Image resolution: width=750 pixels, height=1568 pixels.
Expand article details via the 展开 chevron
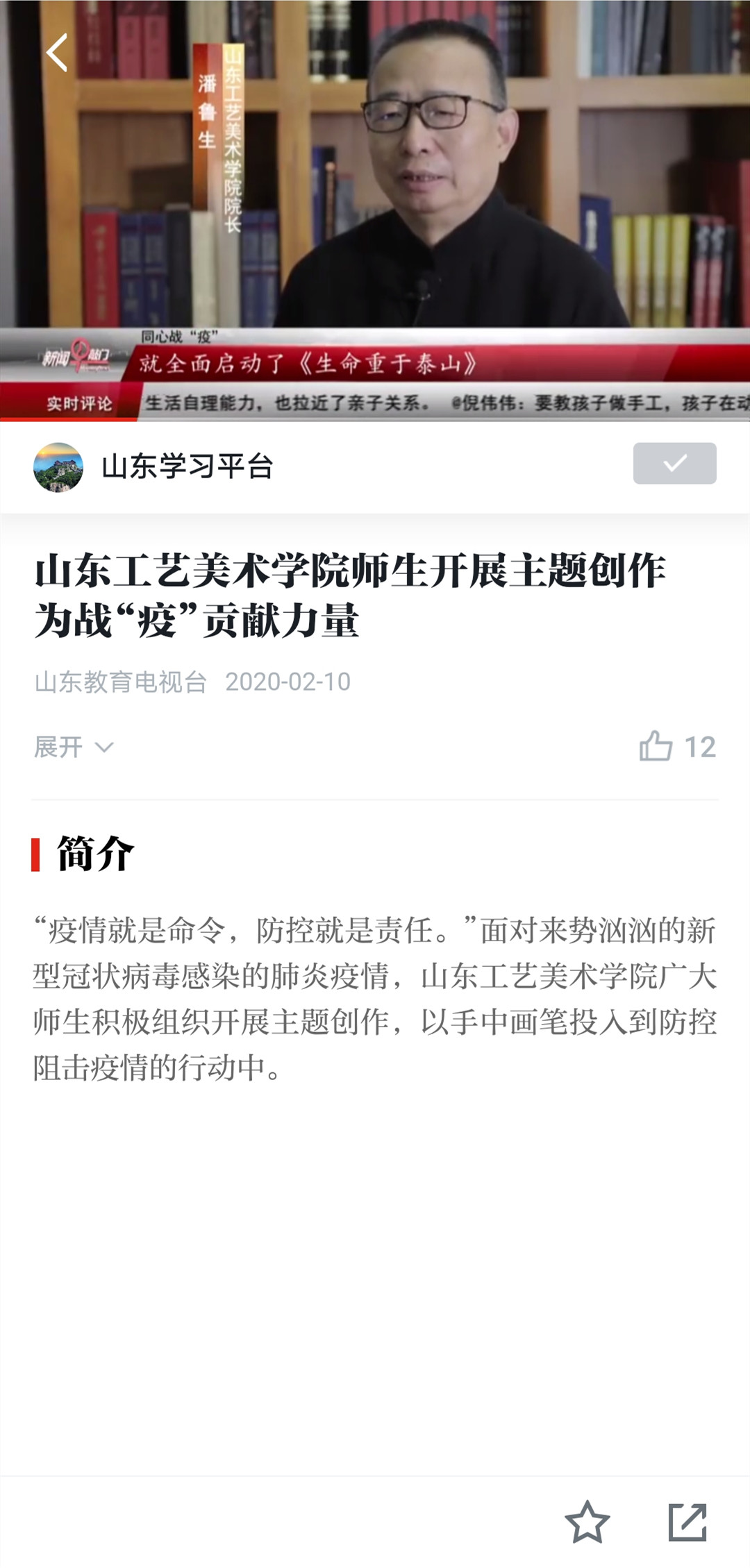[x=107, y=748]
